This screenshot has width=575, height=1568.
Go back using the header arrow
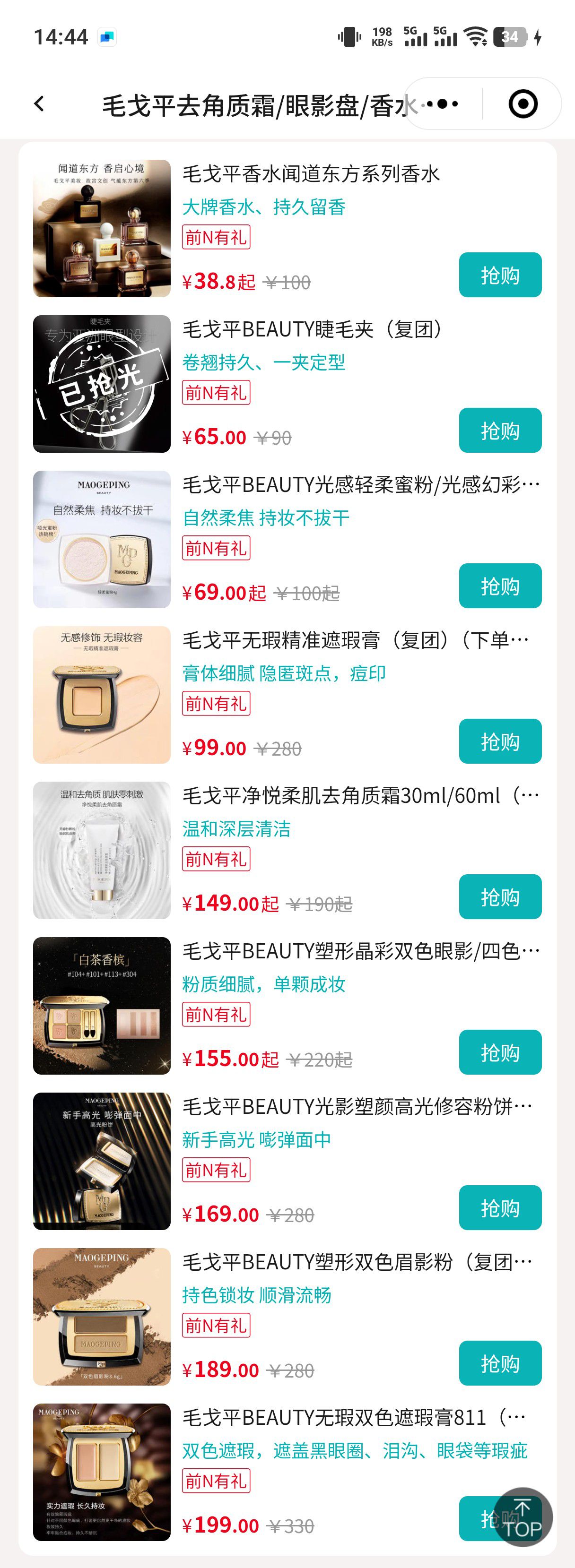(40, 104)
